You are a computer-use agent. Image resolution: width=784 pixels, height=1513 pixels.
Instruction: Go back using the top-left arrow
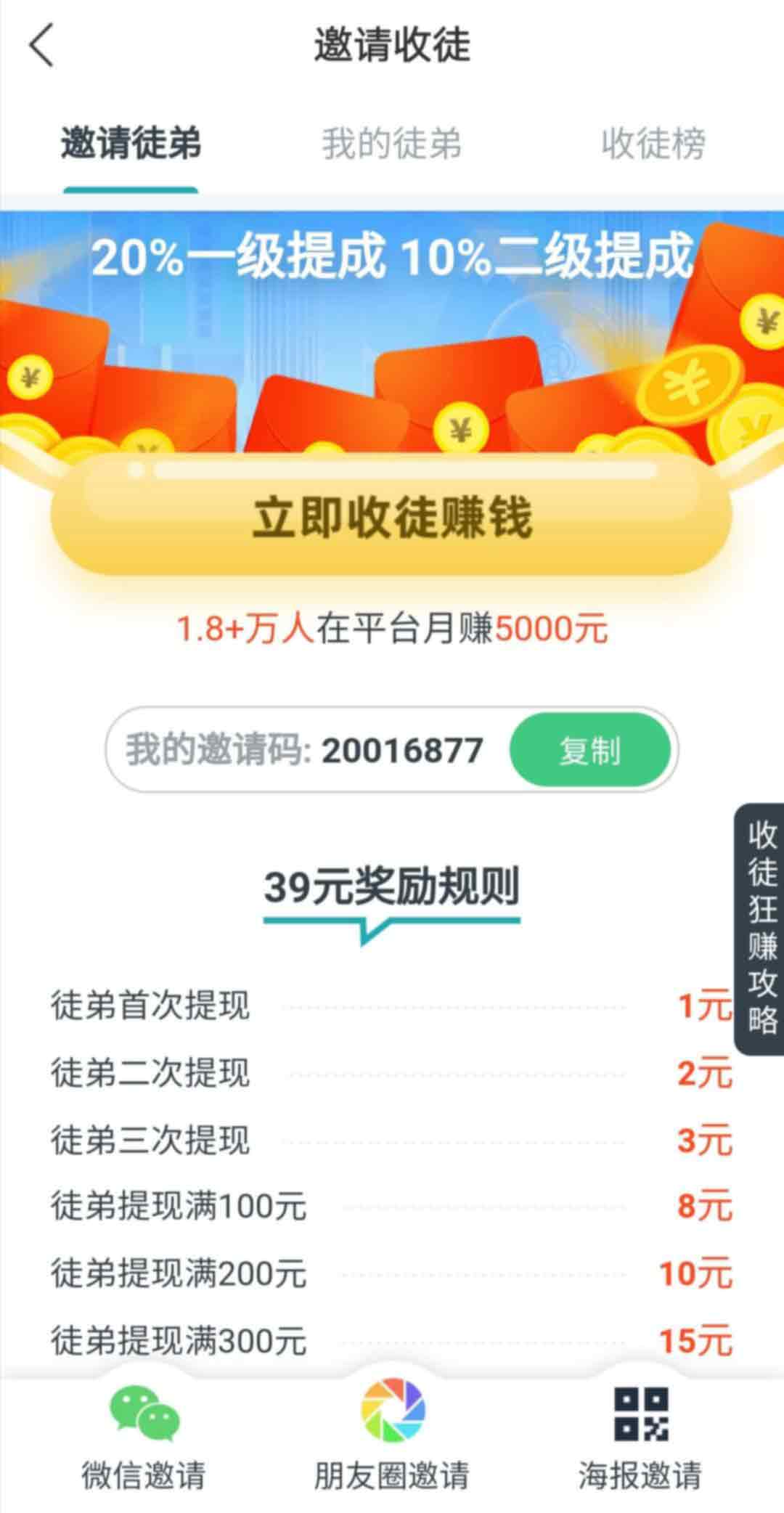pos(41,45)
